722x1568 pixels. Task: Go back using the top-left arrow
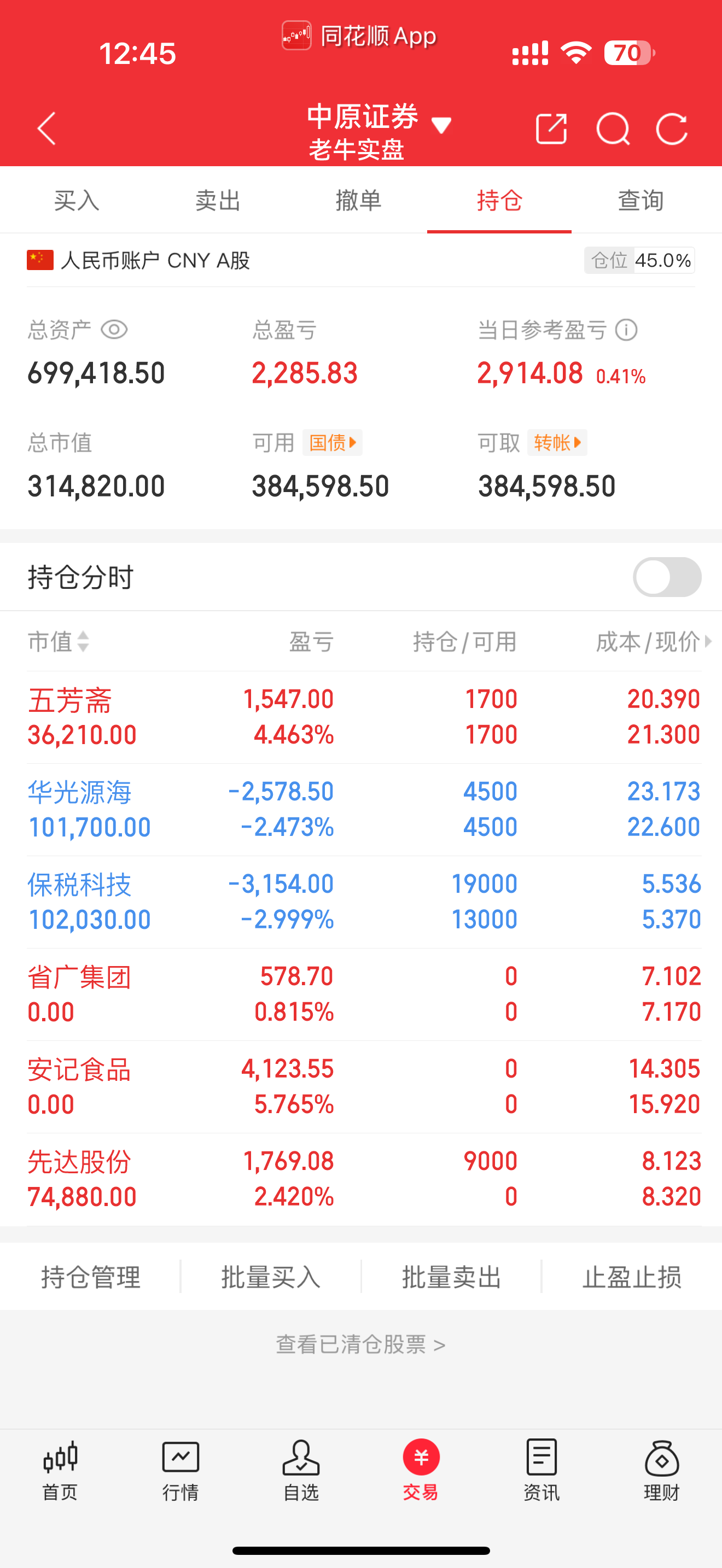tap(47, 128)
